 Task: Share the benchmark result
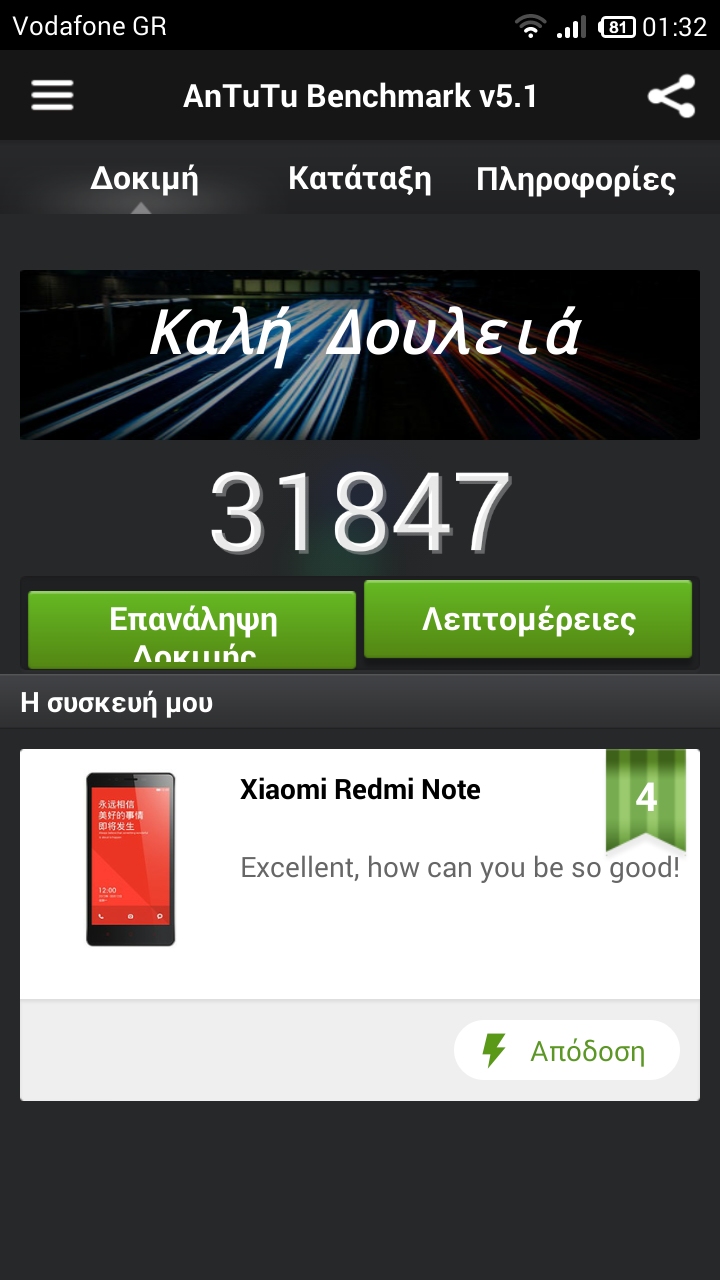[671, 96]
